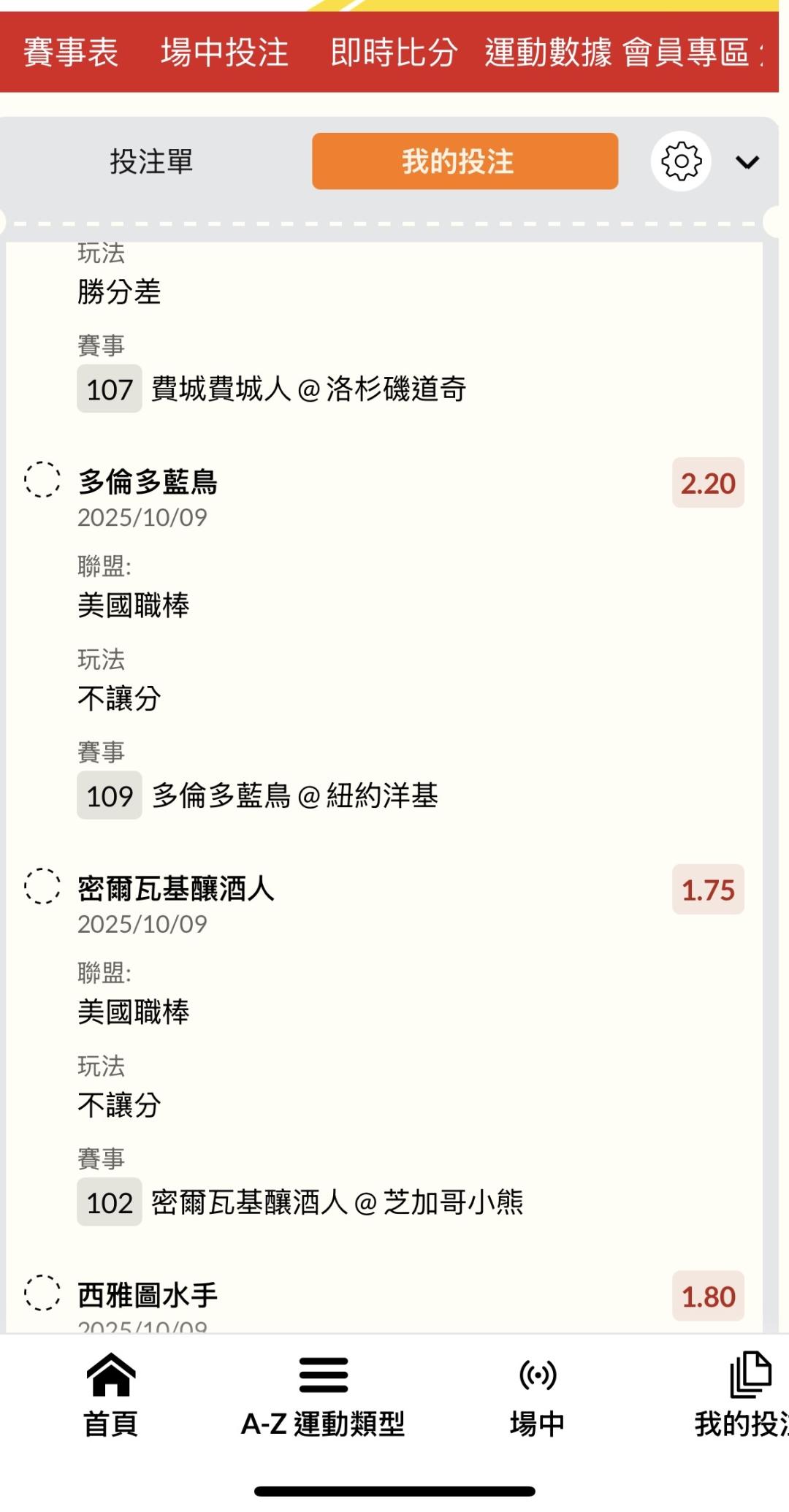
Task: Open A-Z 運動類型 sports list
Action: pos(323,1395)
